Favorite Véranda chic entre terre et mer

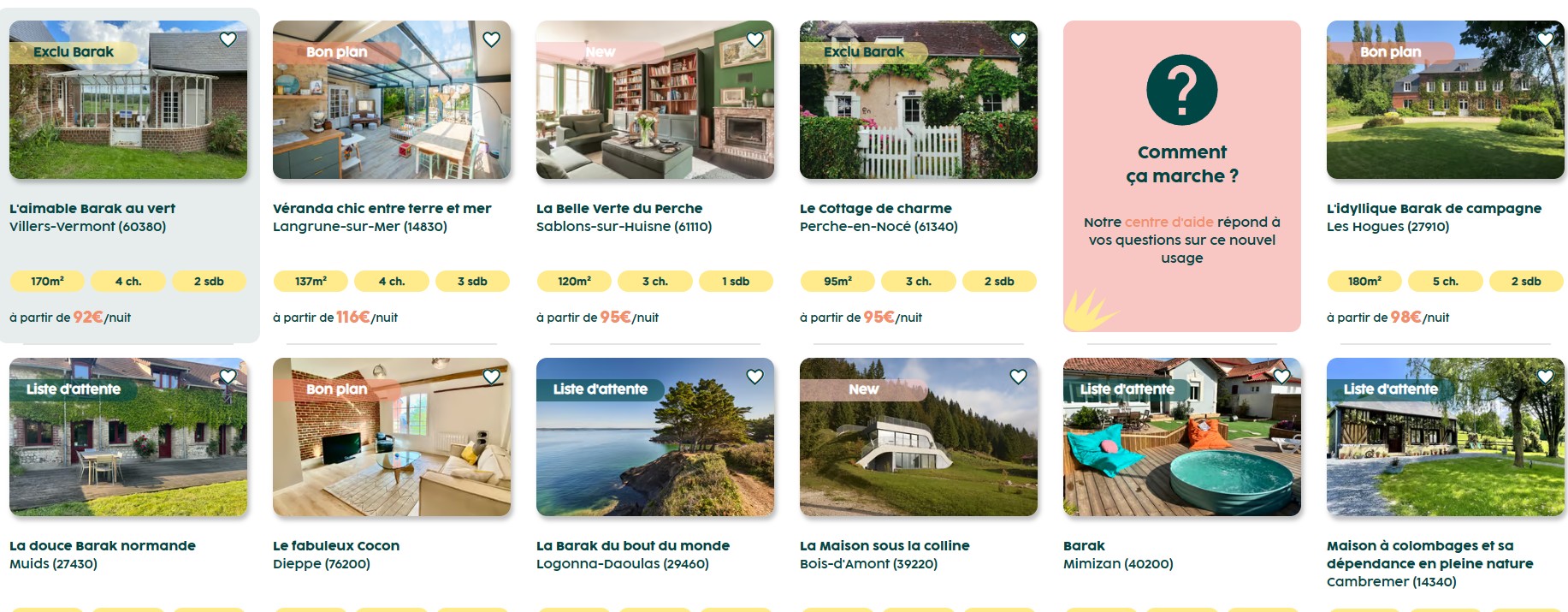coord(491,39)
